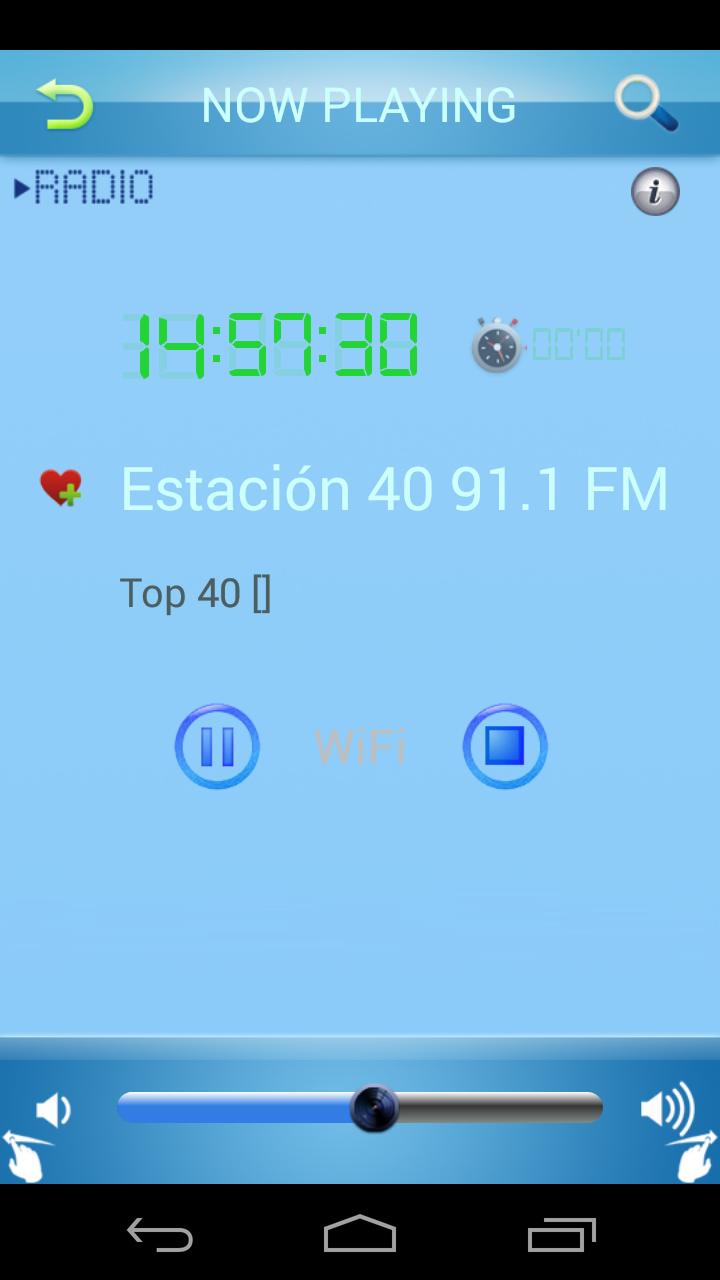Tap the swipe gesture hint icon on right
720x1280 pixels.
[692, 1155]
